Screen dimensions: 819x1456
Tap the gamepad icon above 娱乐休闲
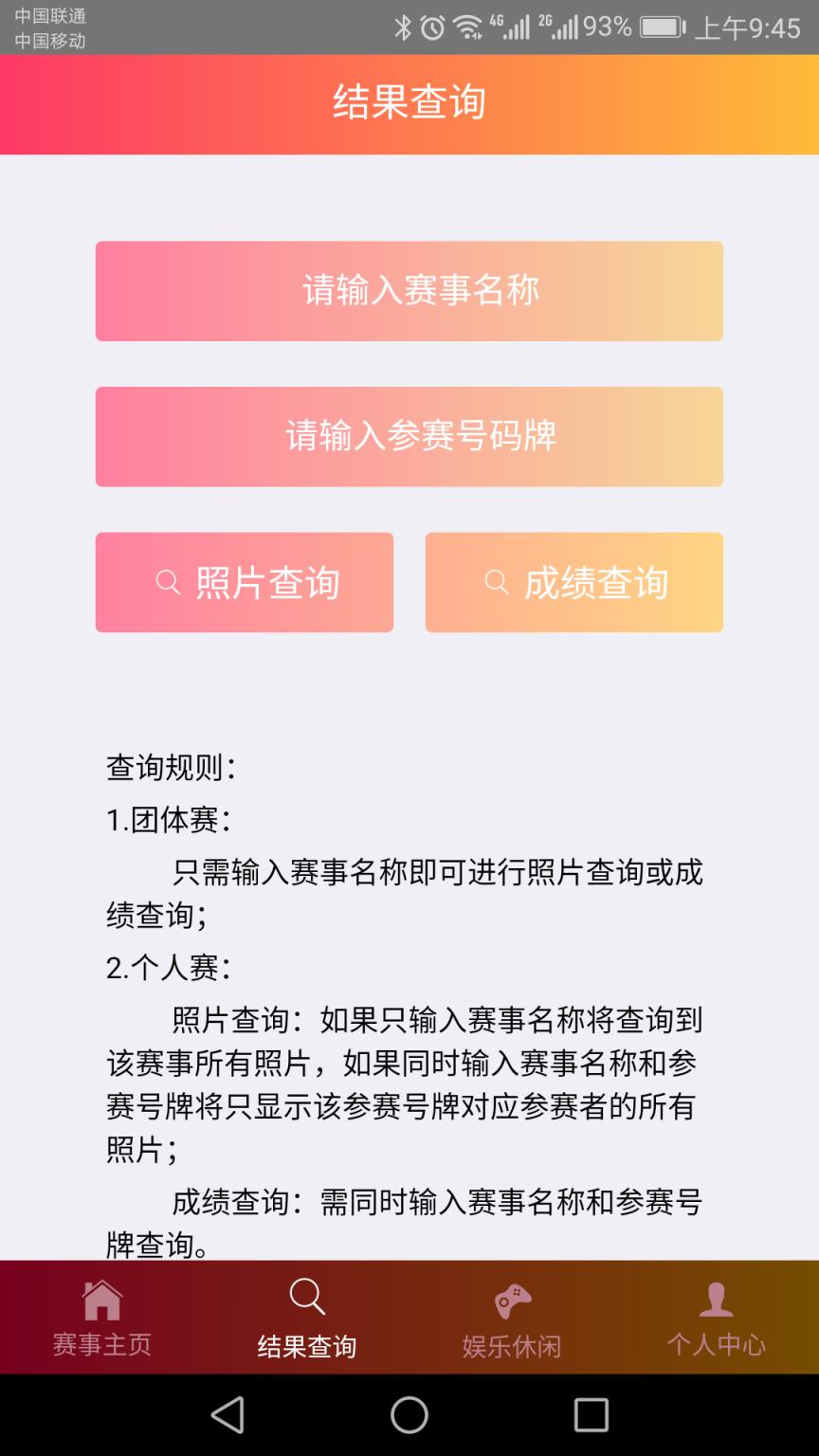[511, 1300]
